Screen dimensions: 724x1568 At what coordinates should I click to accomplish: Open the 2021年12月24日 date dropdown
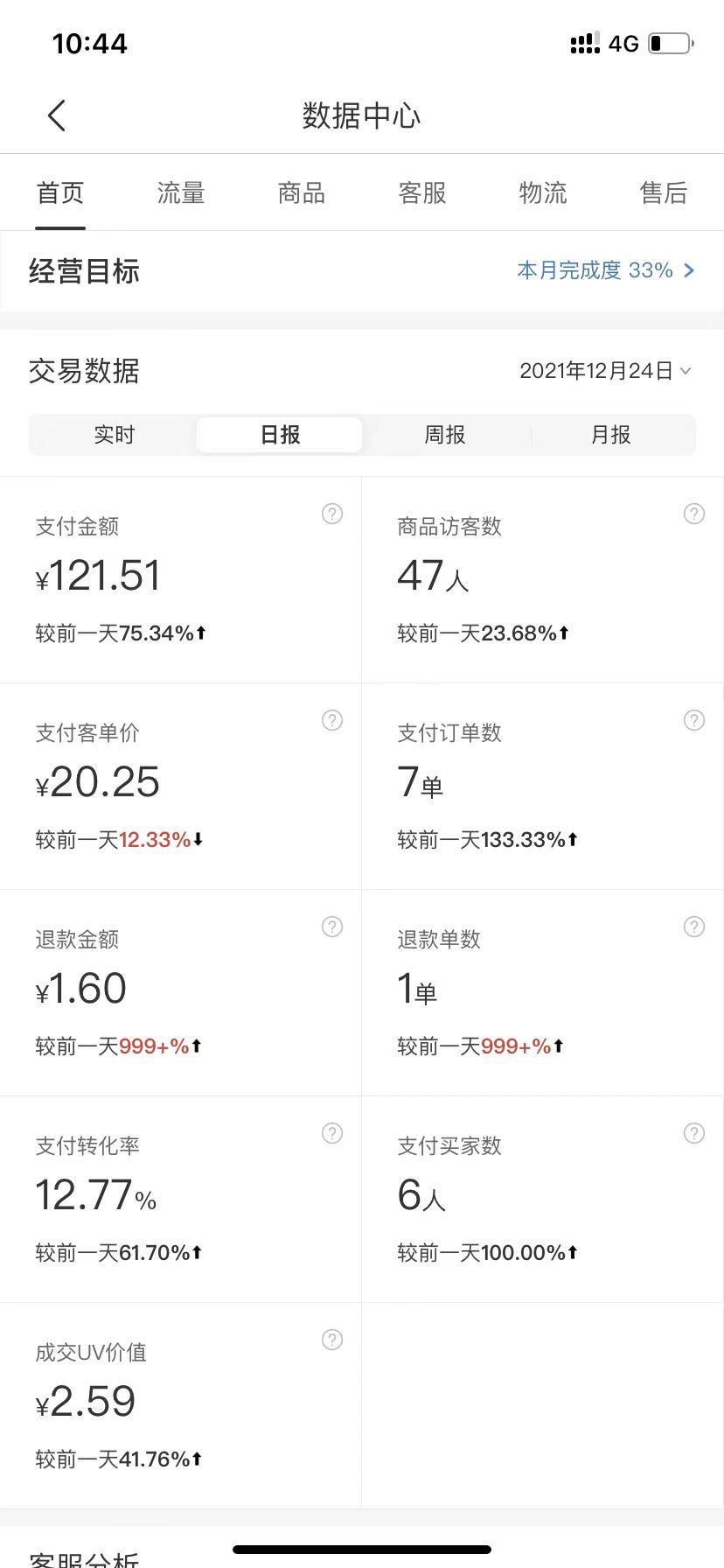pyautogui.click(x=605, y=371)
